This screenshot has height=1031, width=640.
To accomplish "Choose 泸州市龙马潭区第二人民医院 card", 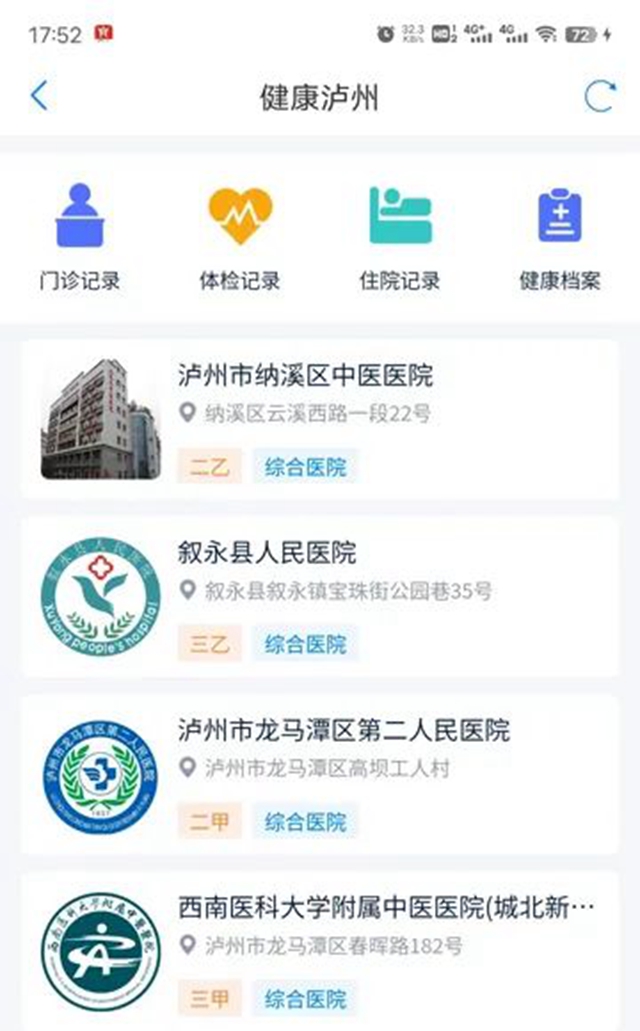I will tap(320, 774).
